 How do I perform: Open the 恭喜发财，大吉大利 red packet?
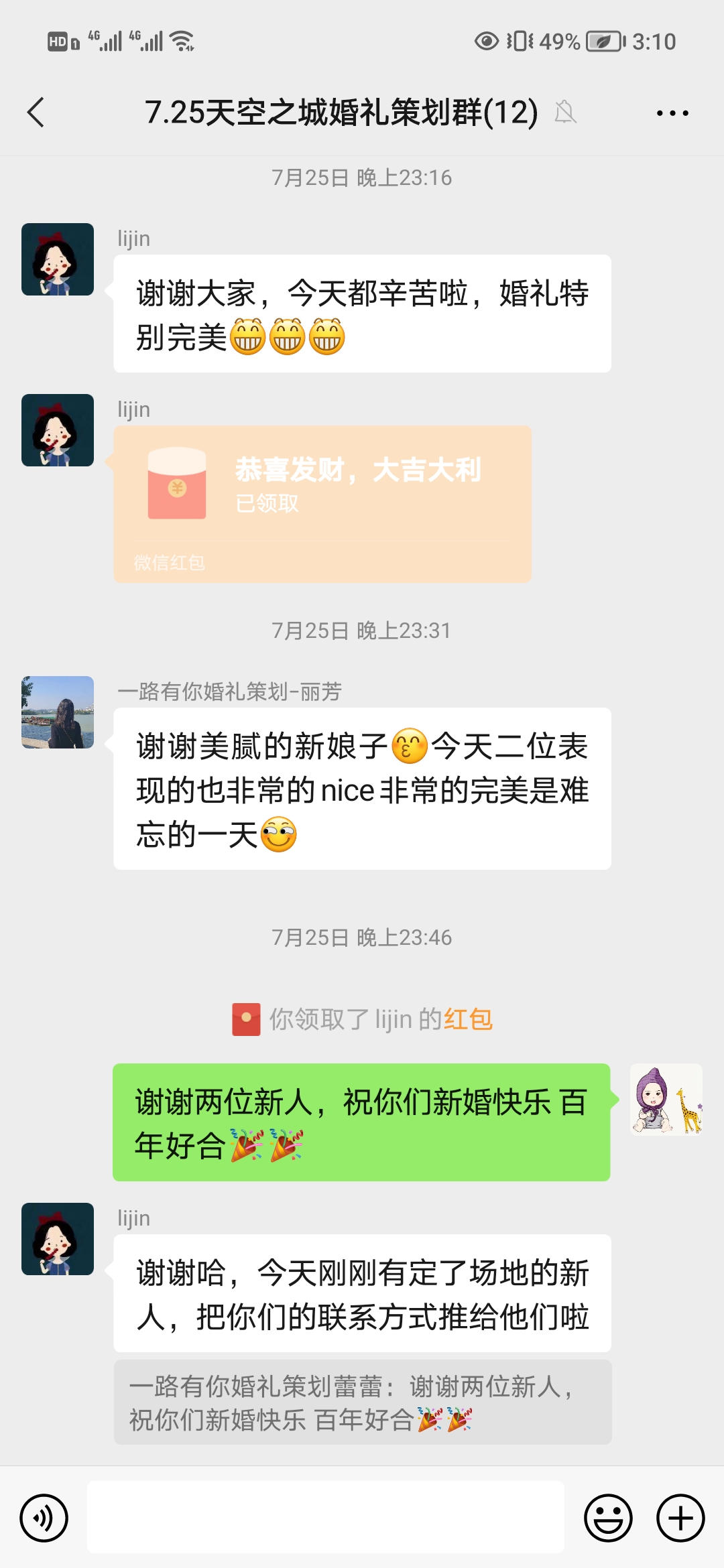tap(322, 503)
